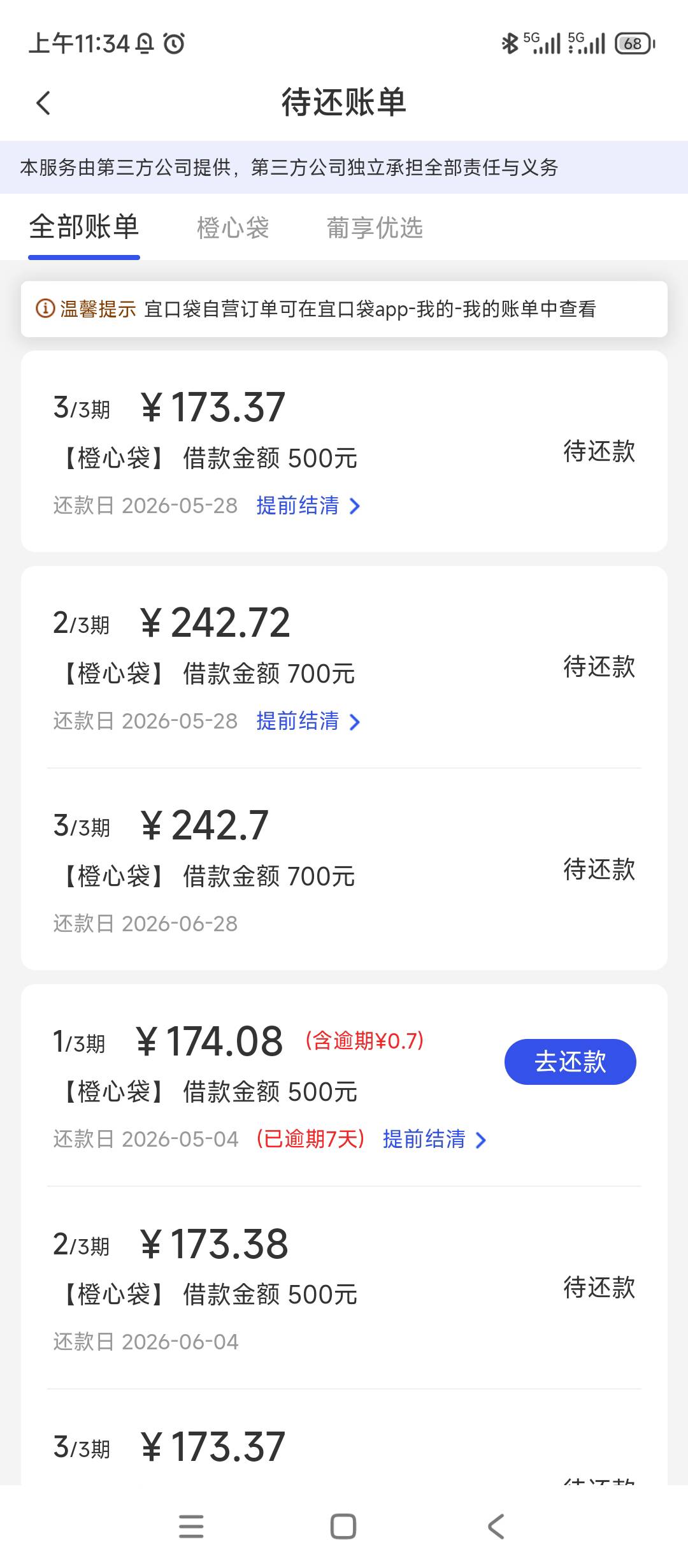688x1568 pixels.
Task: Open the system recent apps menu
Action: coord(191,1527)
